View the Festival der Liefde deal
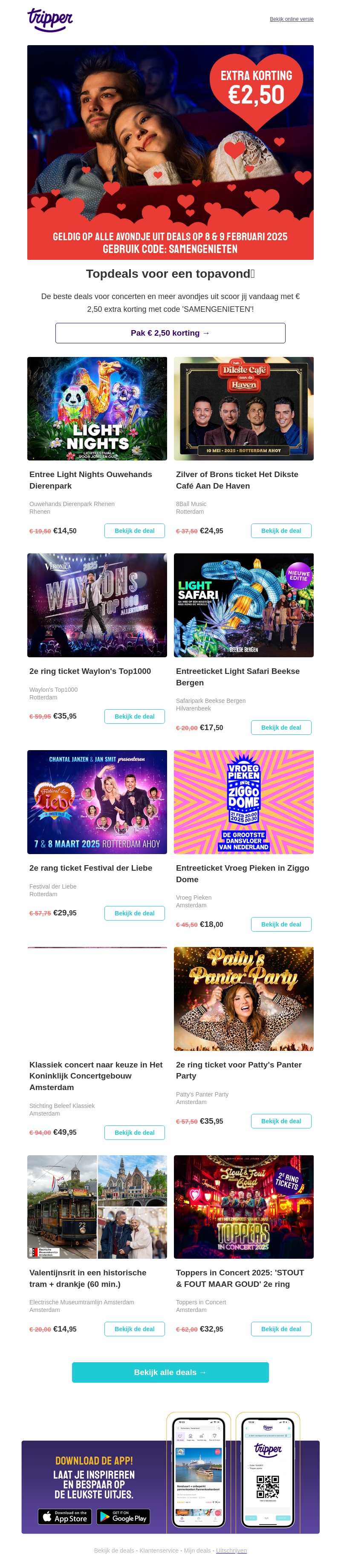This screenshot has height=1568, width=341. 134,913
